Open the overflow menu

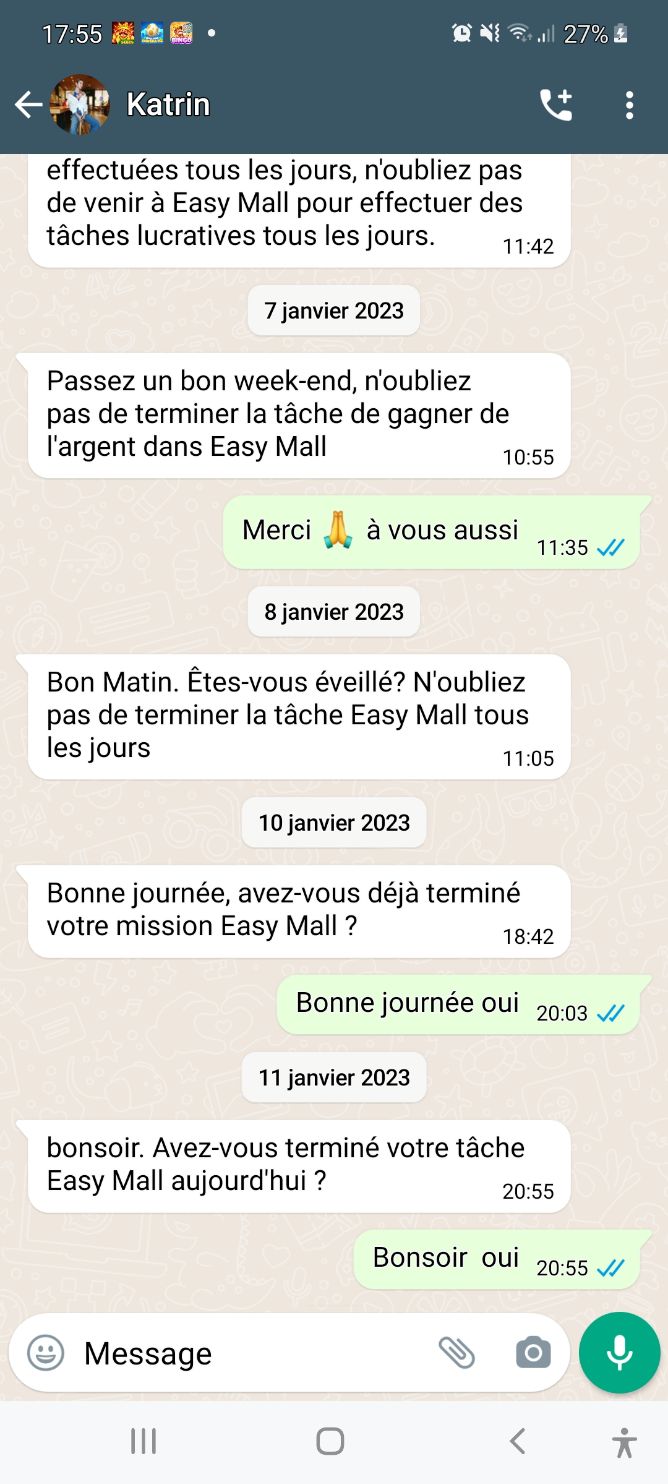coord(629,104)
